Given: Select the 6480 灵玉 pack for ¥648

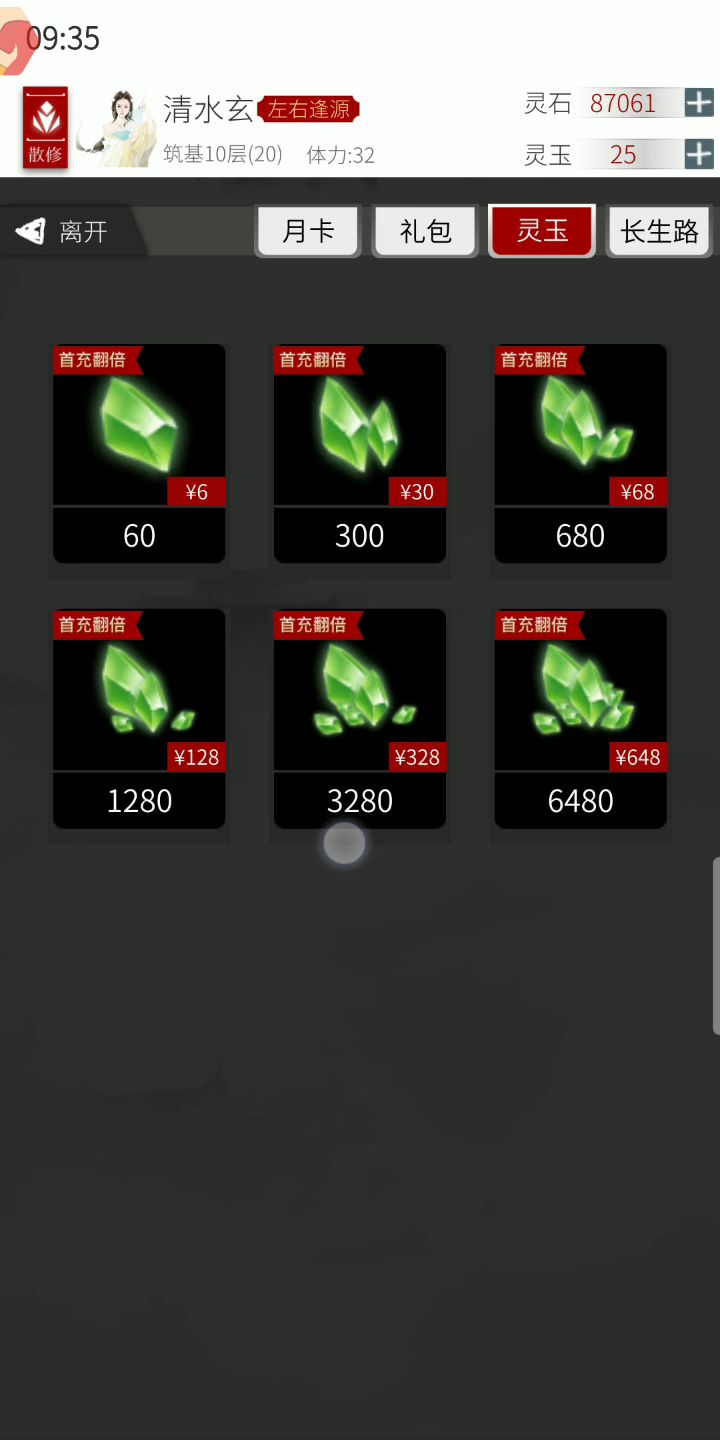Looking at the screenshot, I should click(580, 718).
